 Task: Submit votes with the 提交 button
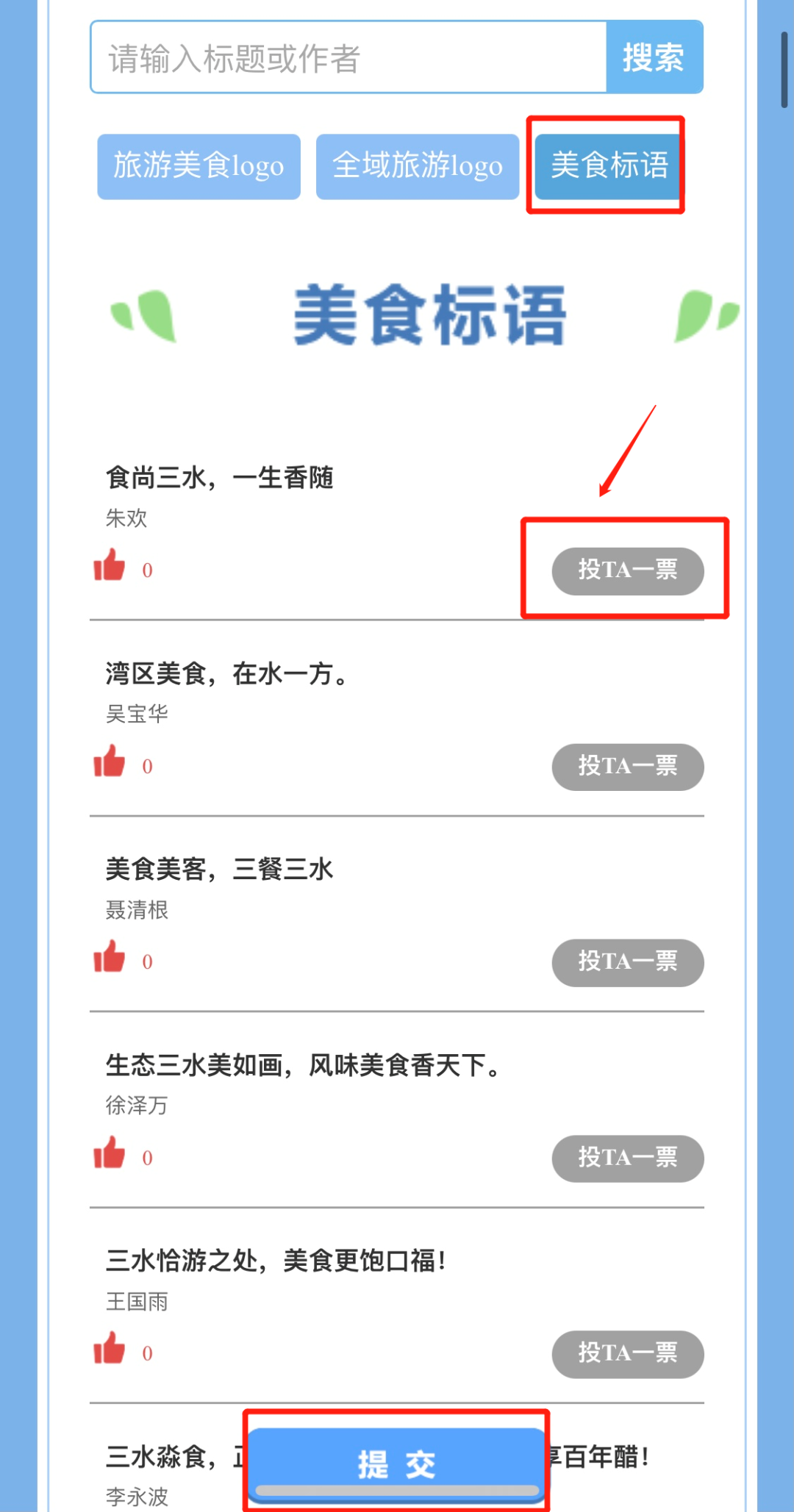click(396, 1463)
